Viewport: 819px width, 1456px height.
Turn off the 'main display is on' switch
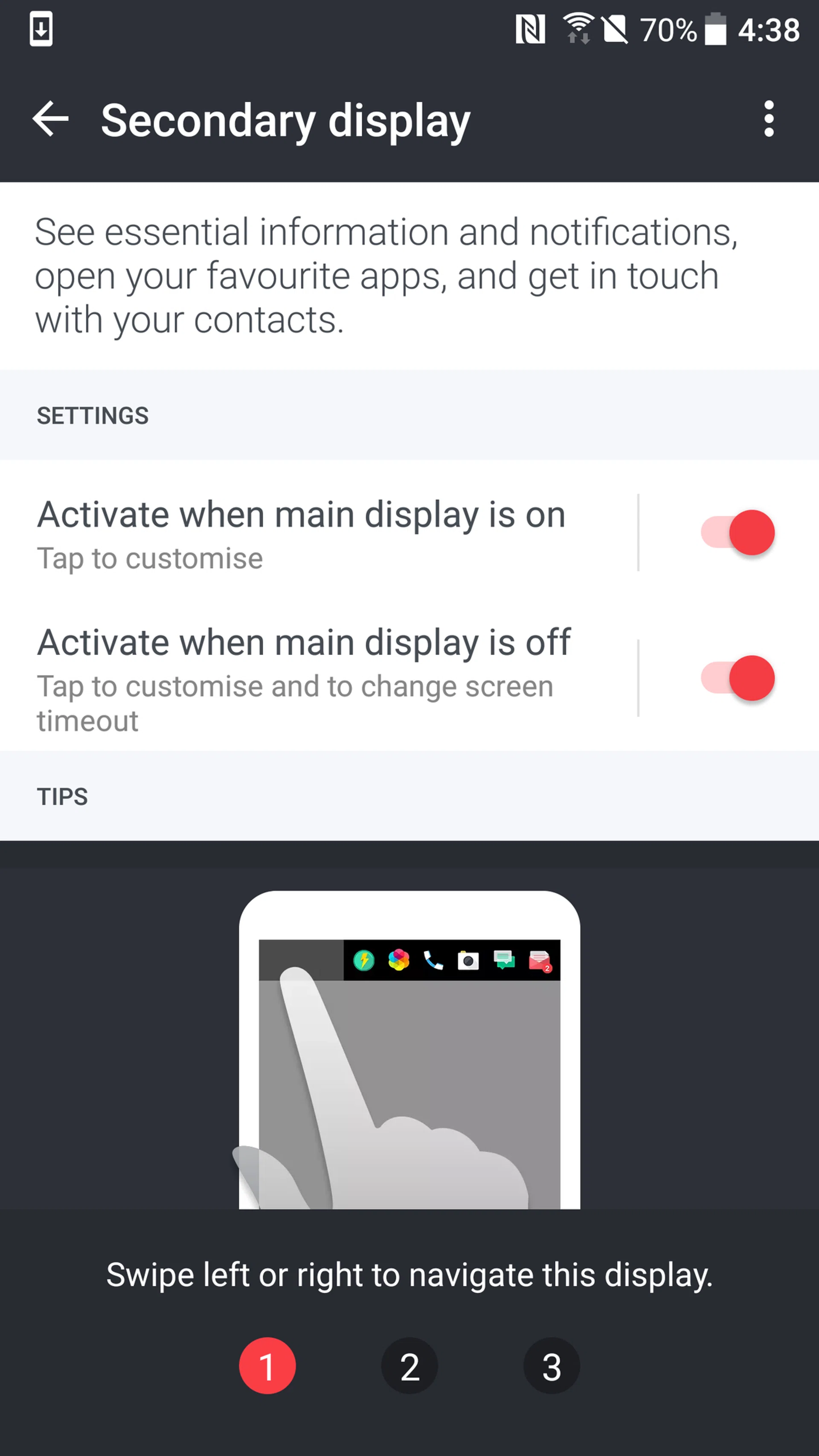(738, 533)
